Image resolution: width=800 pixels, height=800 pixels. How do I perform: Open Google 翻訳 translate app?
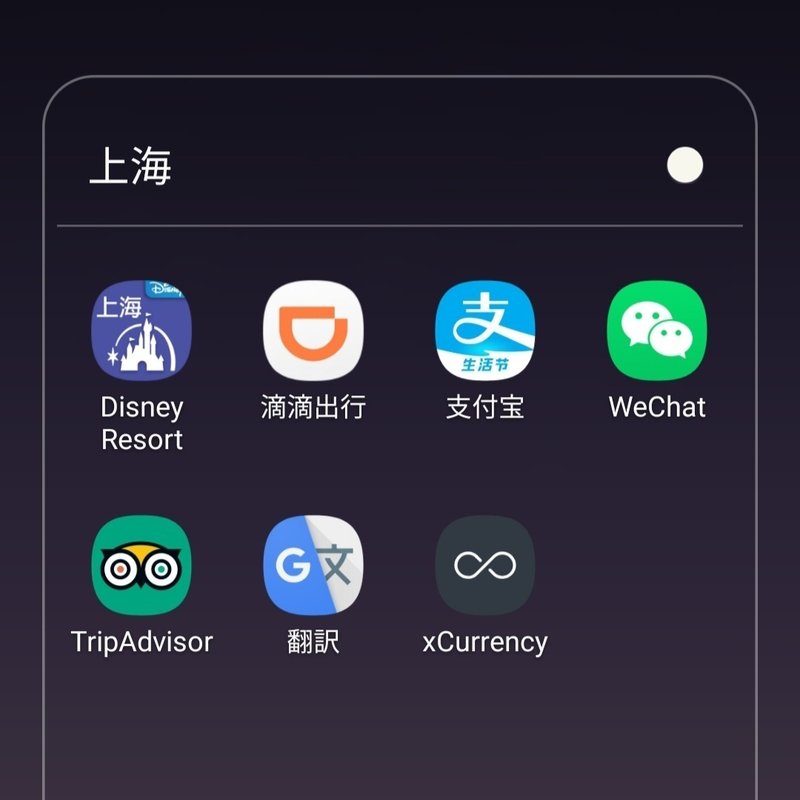tap(313, 564)
